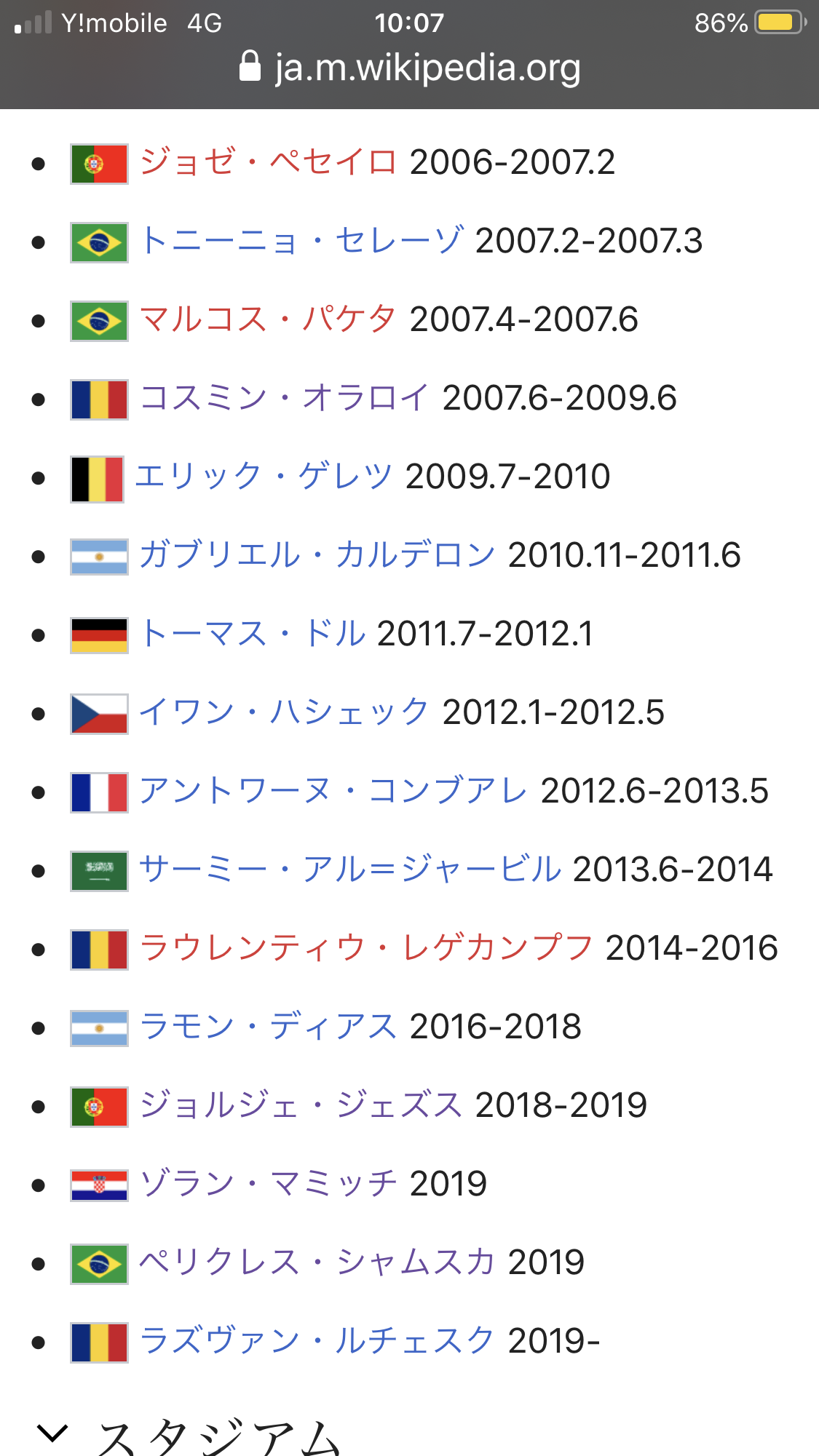This screenshot has width=819, height=1456.
Task: Open the ラウレンティウ・レゲカンプフ link
Action: pos(366,948)
